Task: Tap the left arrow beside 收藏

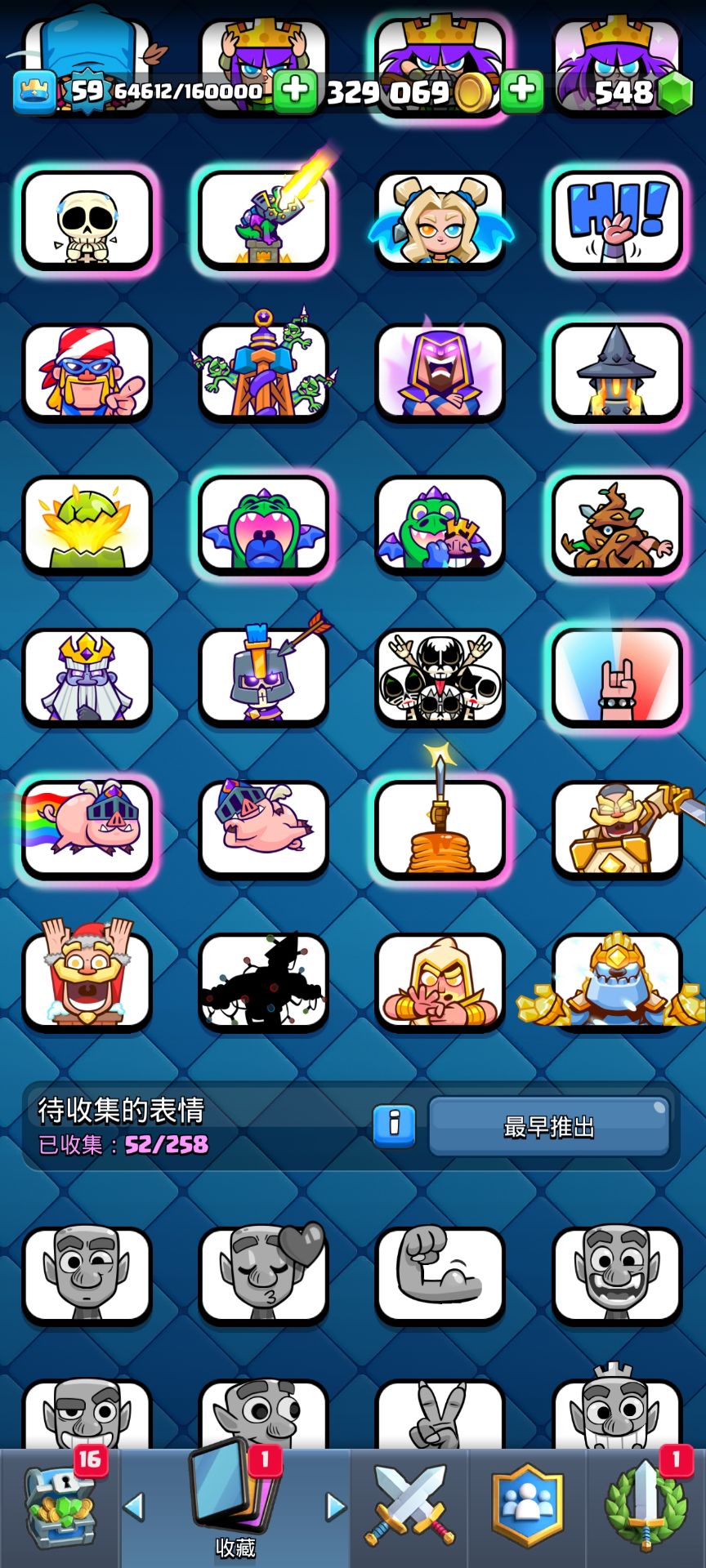Action: pos(134,1507)
